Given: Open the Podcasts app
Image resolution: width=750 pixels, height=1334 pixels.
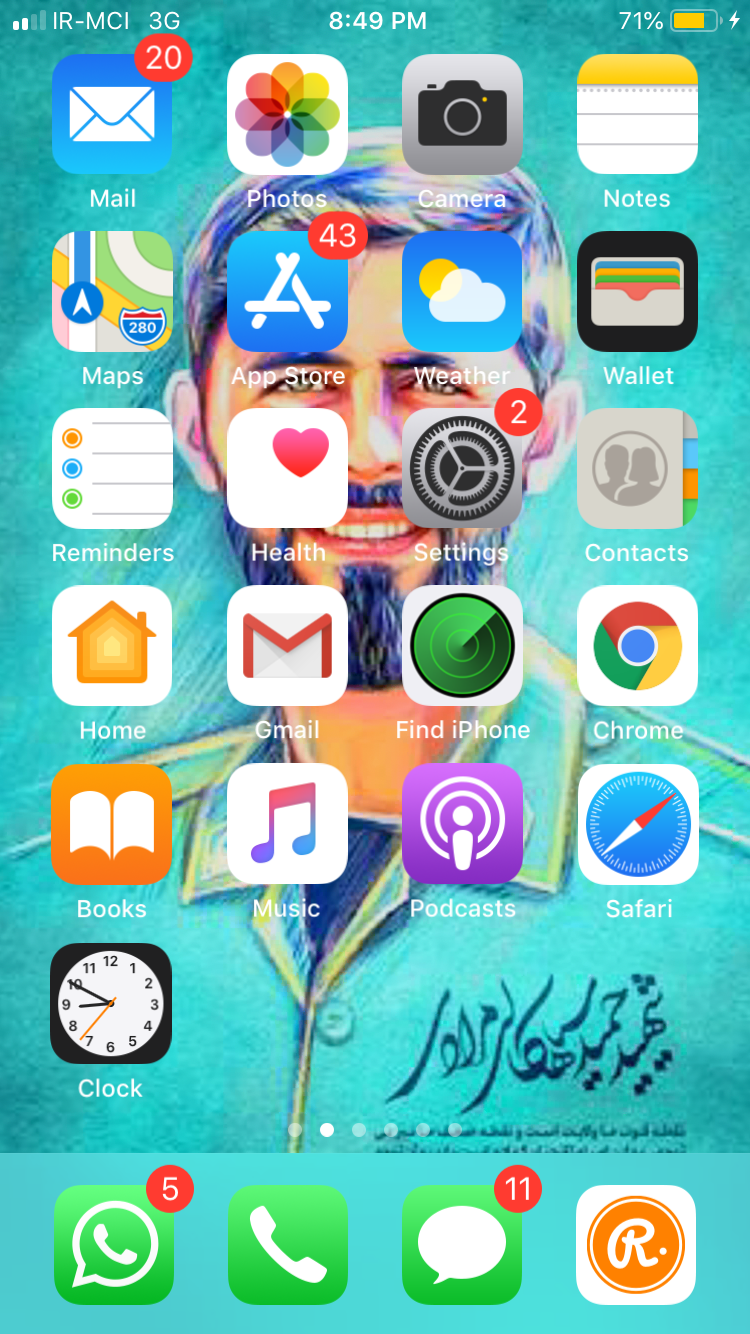Looking at the screenshot, I should [x=462, y=824].
